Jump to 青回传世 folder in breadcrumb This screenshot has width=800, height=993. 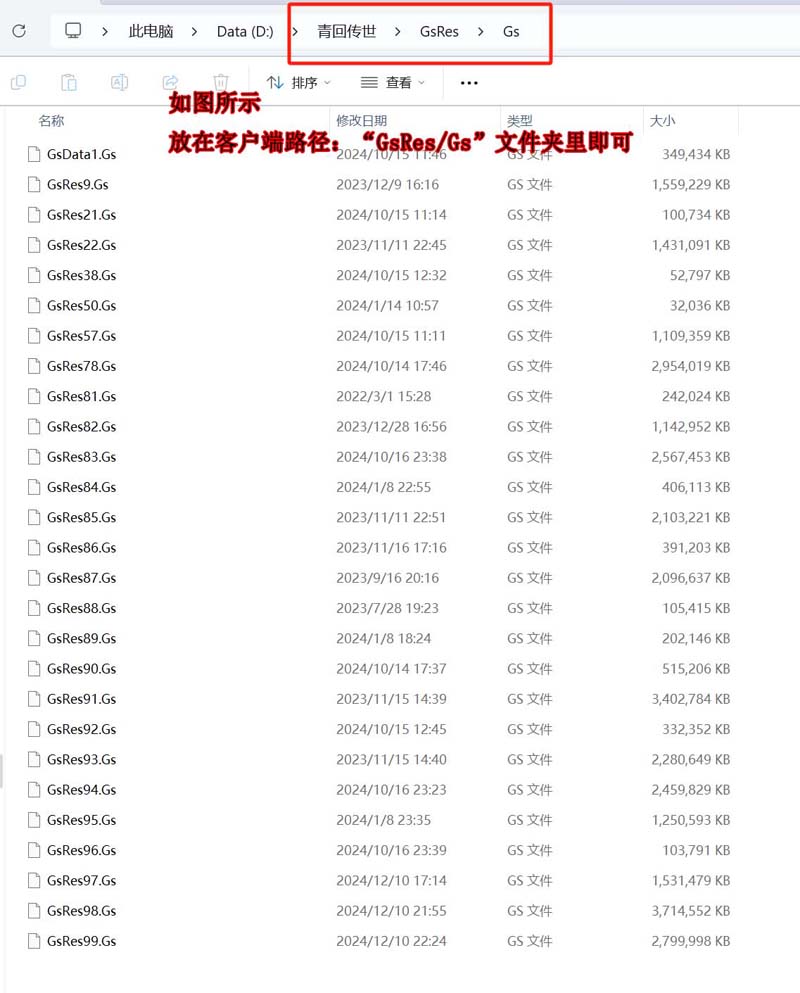point(346,31)
